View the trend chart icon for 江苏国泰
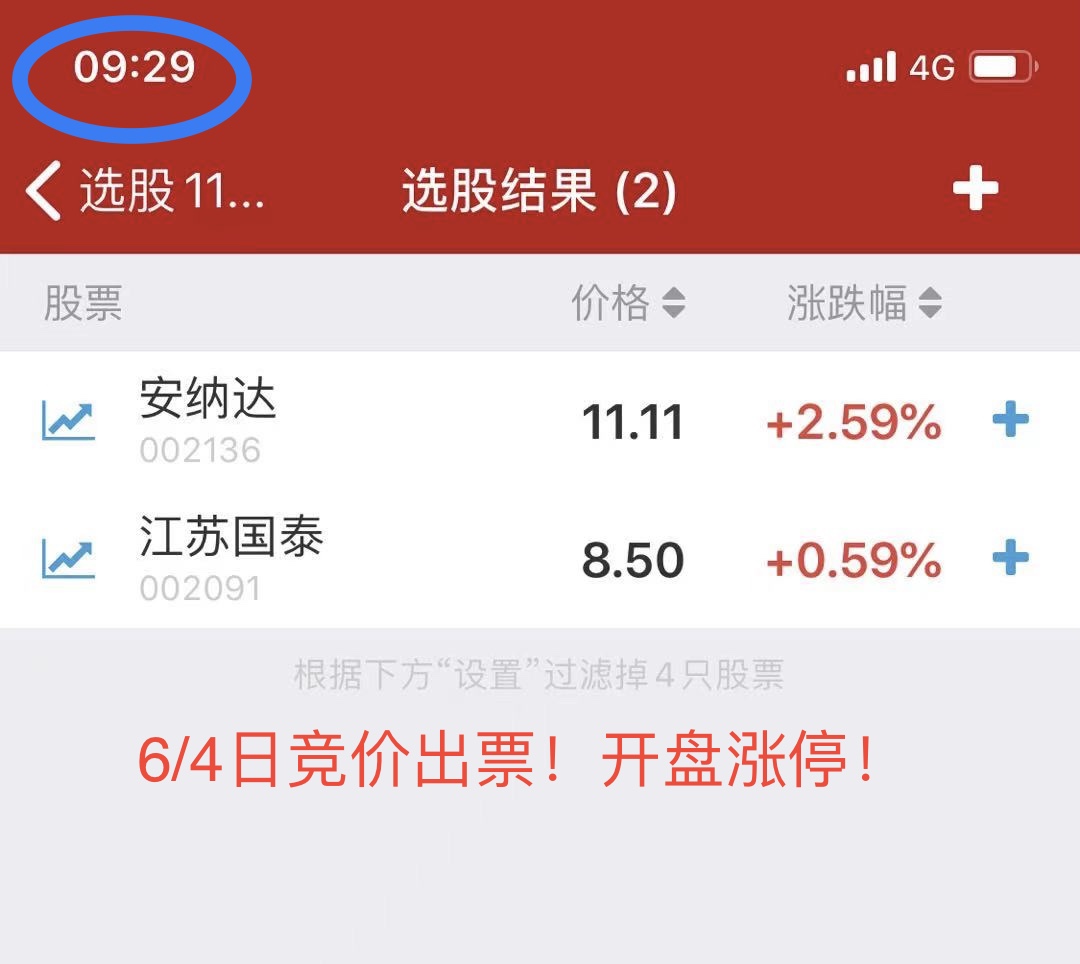This screenshot has width=1080, height=964. (68, 559)
